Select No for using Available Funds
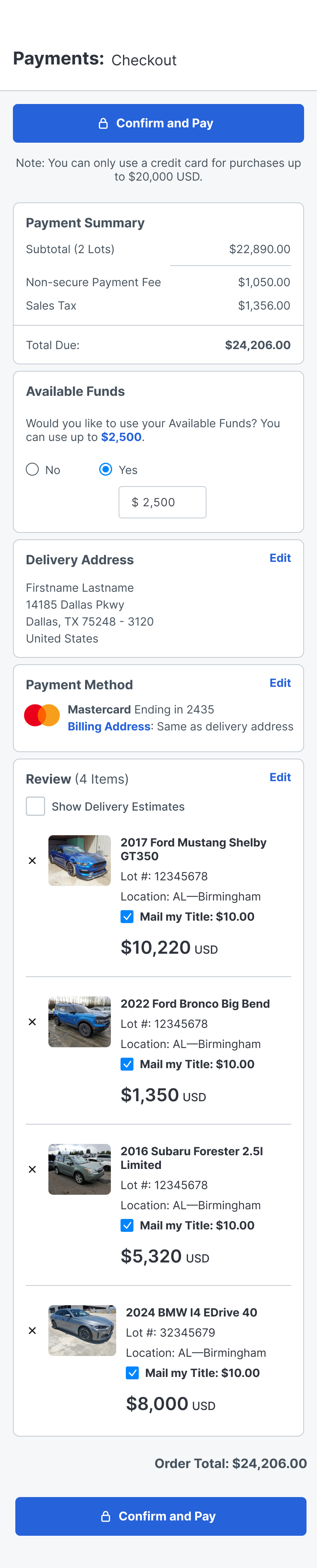The width and height of the screenshot is (317, 1568). (x=32, y=469)
